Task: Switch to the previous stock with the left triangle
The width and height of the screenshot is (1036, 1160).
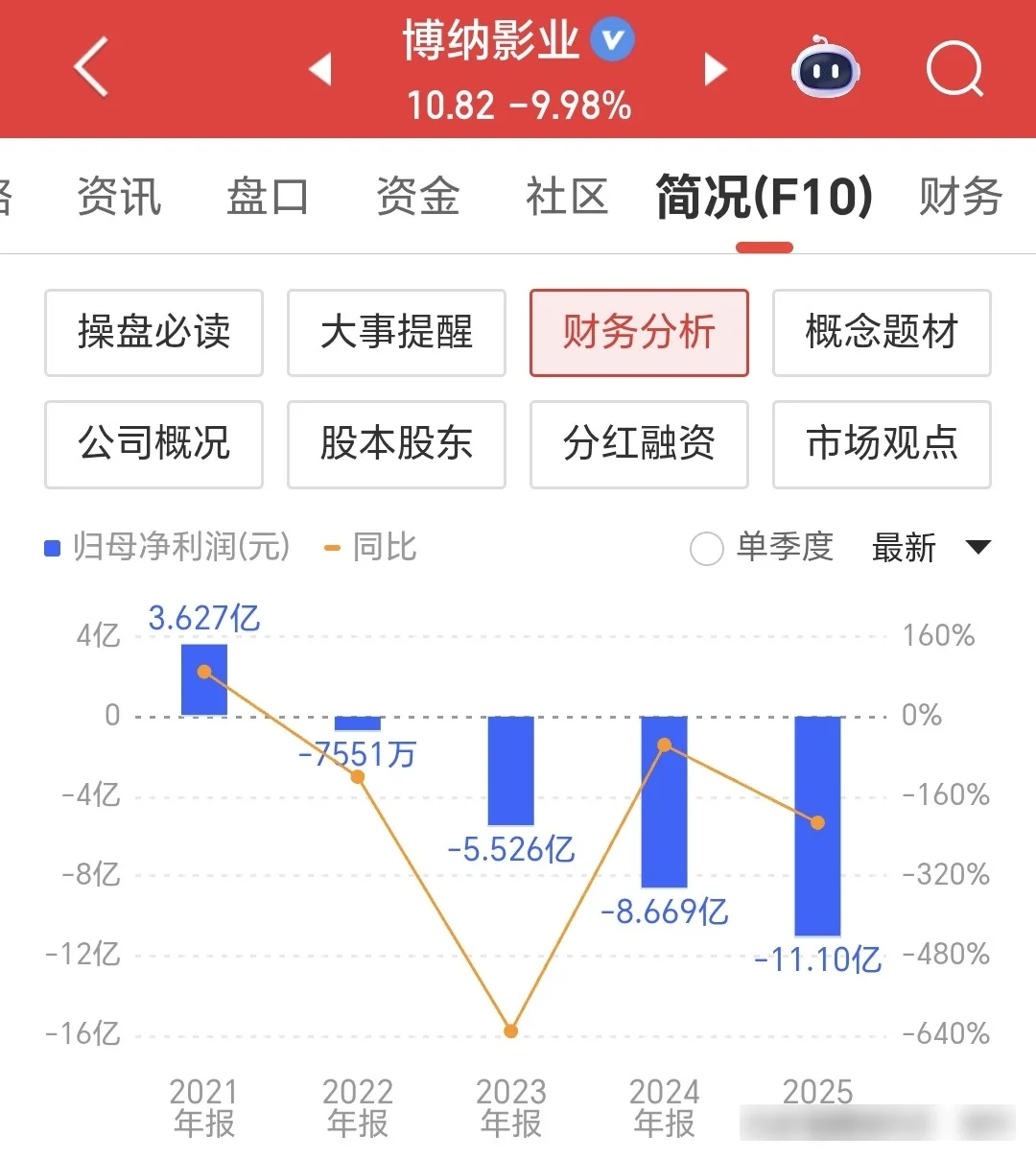Action: pyautogui.click(x=321, y=70)
